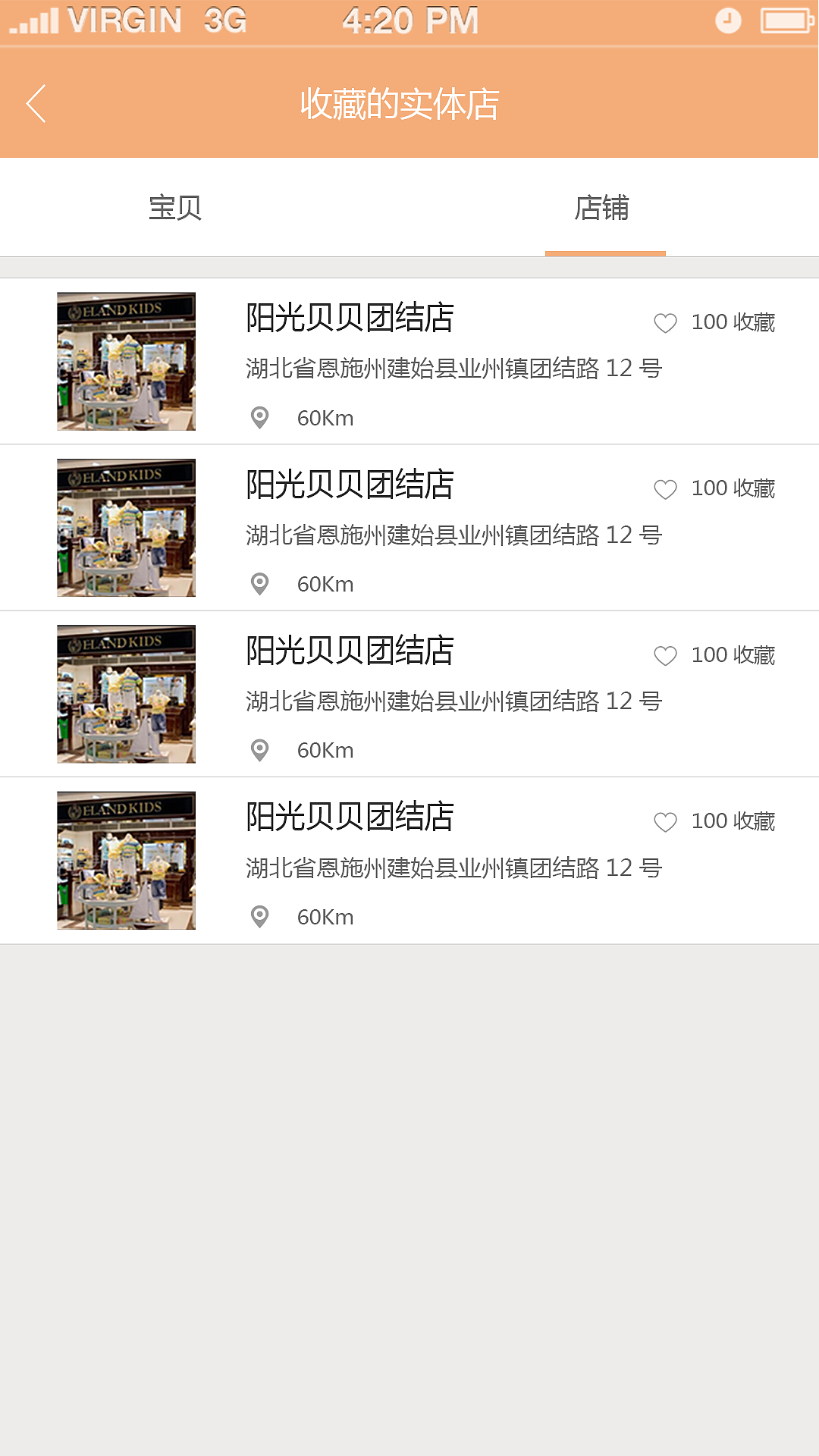Tap the address of the second store
The width and height of the screenshot is (819, 1456).
click(x=453, y=535)
